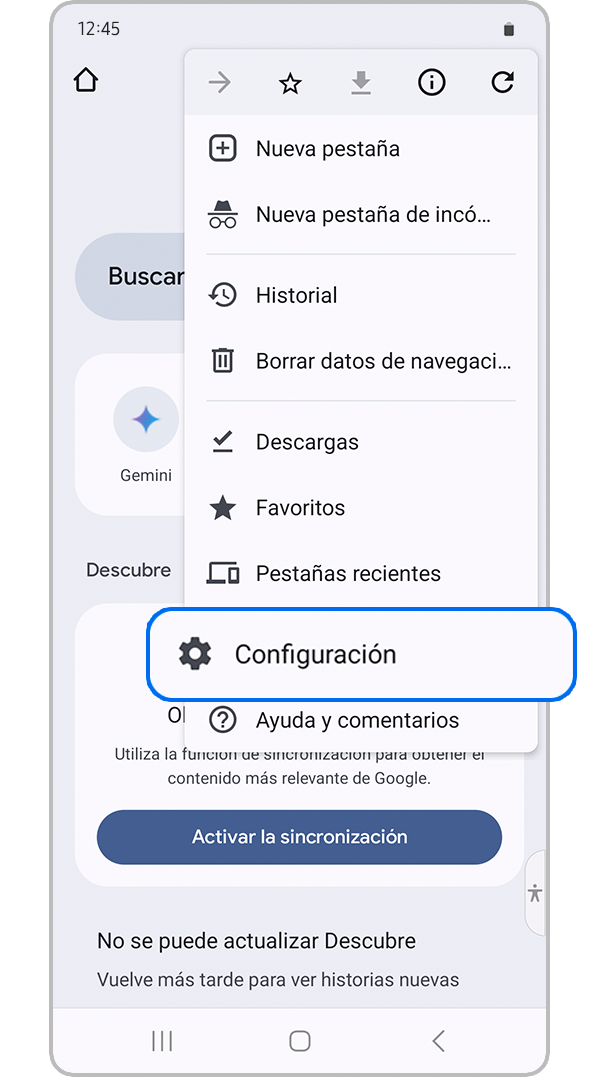
Task: Open a Nueva pestaña
Action: (327, 149)
